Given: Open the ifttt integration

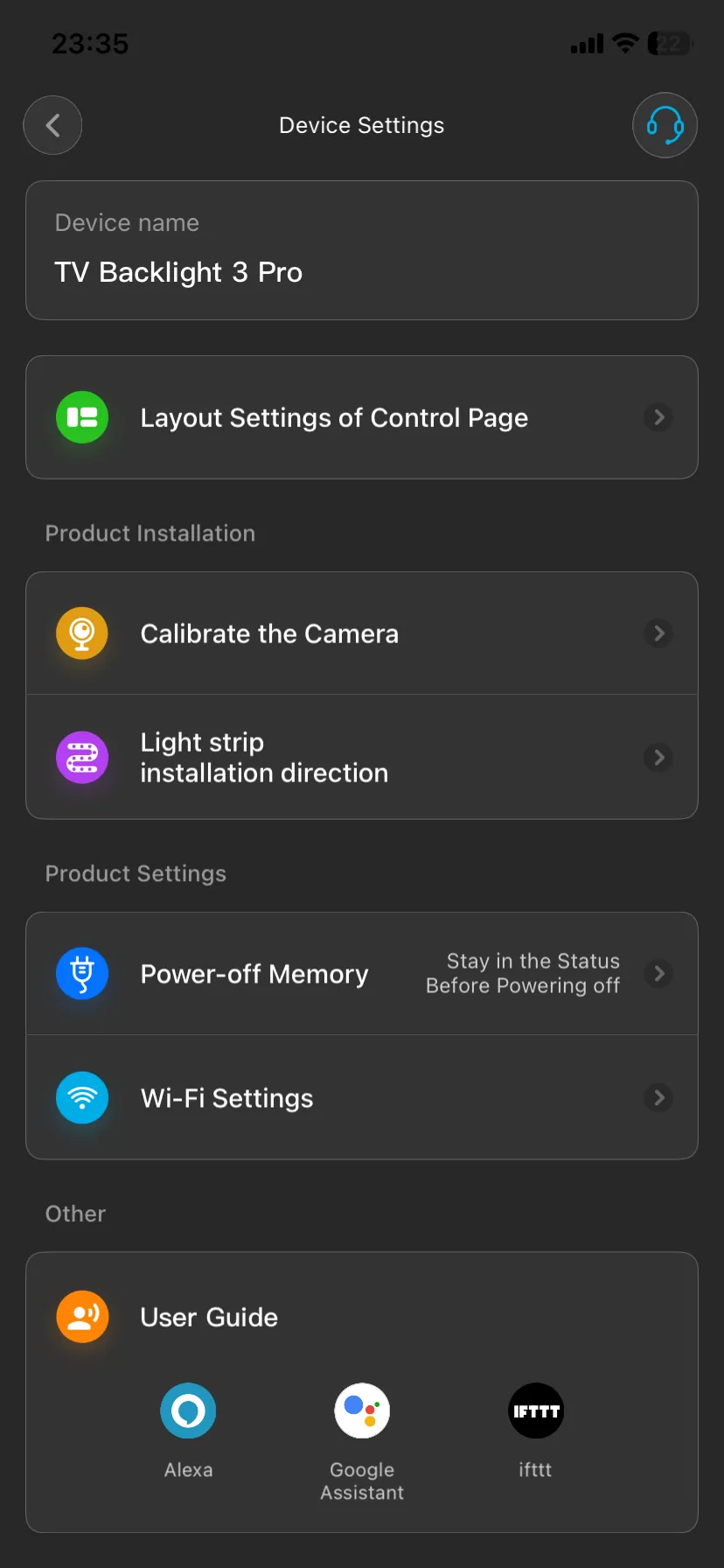Looking at the screenshot, I should pos(535,1410).
